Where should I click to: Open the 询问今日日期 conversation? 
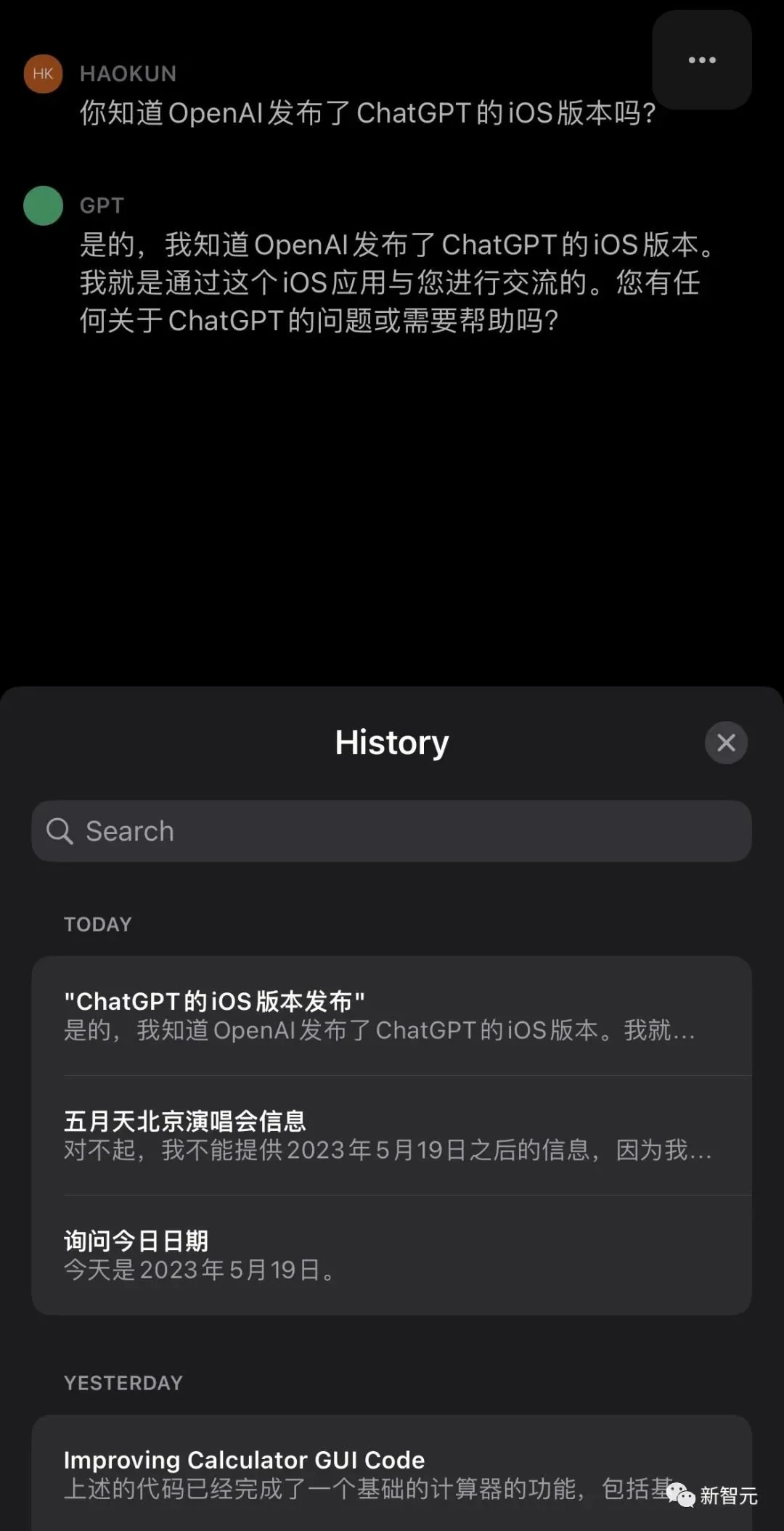pos(392,1255)
